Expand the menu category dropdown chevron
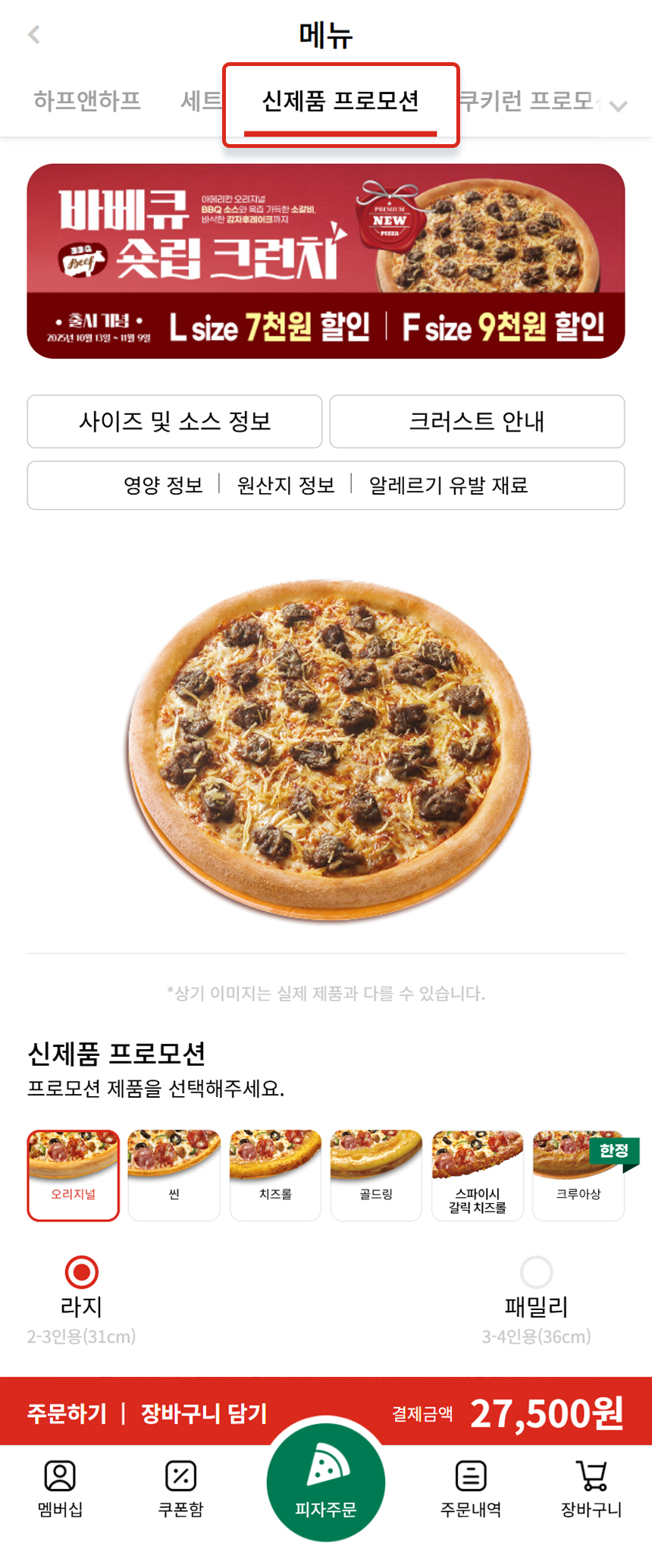The image size is (652, 1568). click(x=619, y=106)
